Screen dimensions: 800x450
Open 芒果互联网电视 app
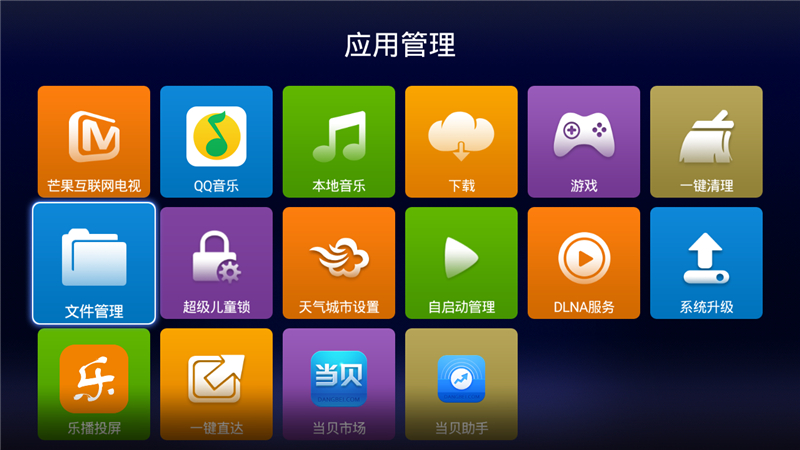tap(94, 140)
